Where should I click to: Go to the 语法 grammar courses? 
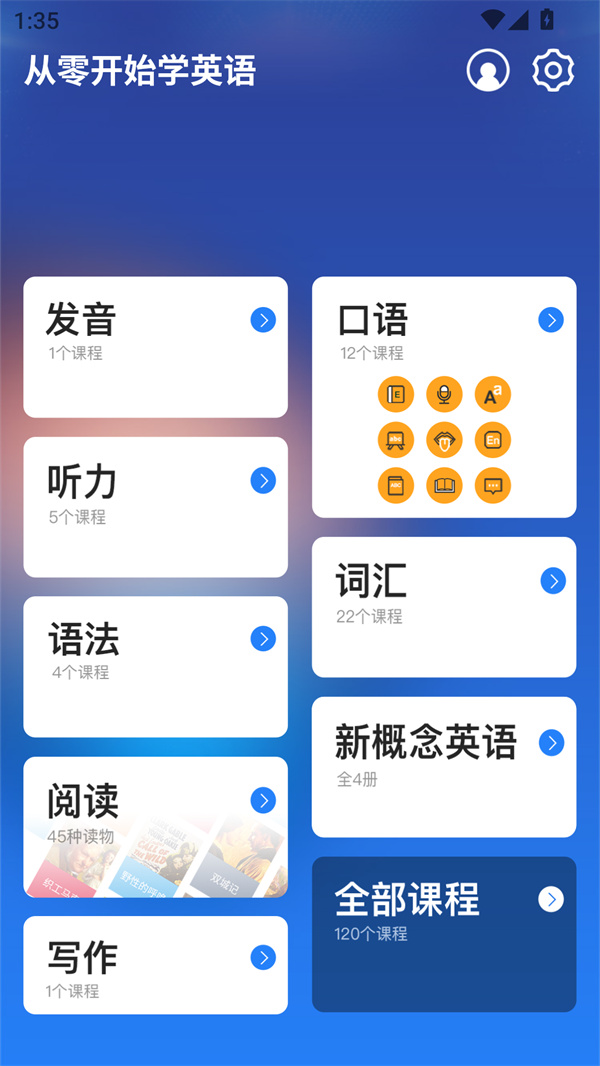click(x=155, y=667)
